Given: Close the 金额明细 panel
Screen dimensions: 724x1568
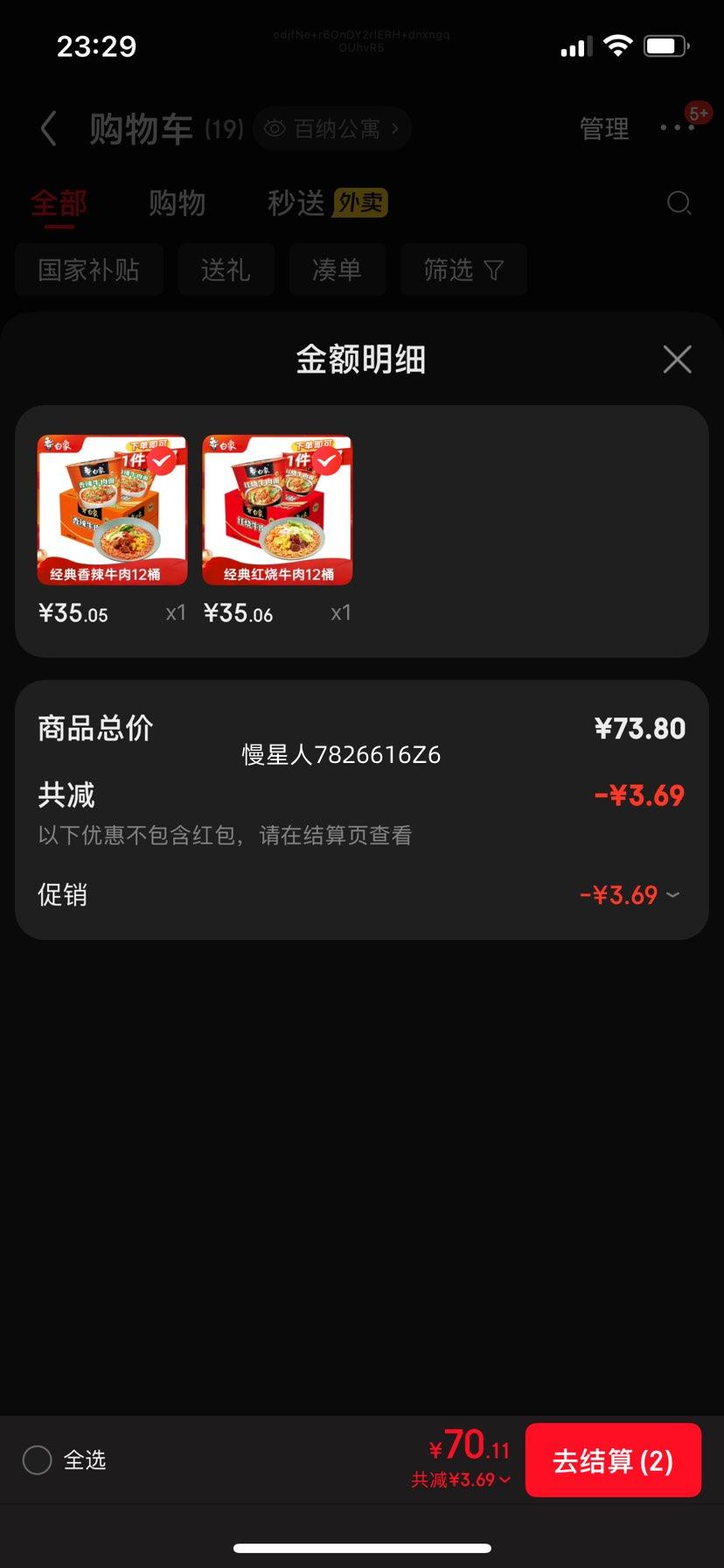Looking at the screenshot, I should [677, 360].
